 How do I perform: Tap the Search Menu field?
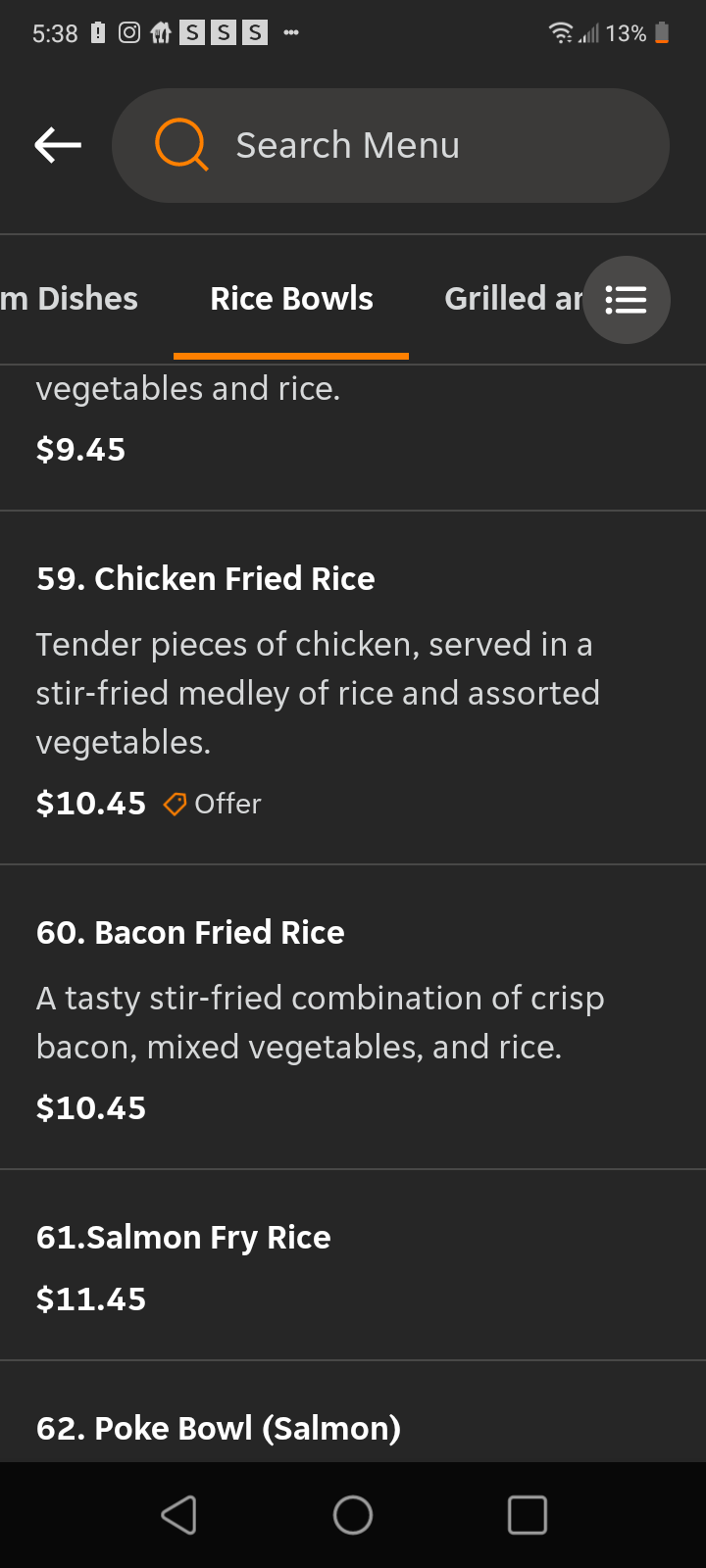coord(390,145)
